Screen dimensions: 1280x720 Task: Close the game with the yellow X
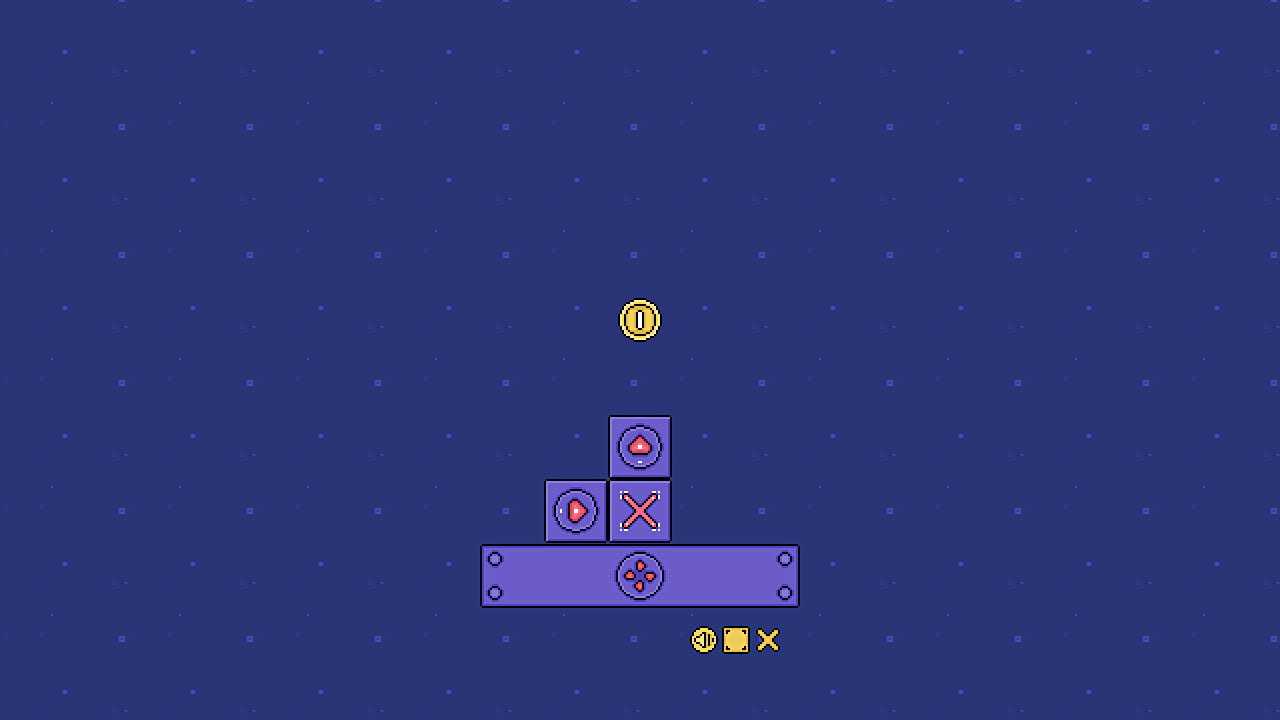pyautogui.click(x=768, y=640)
